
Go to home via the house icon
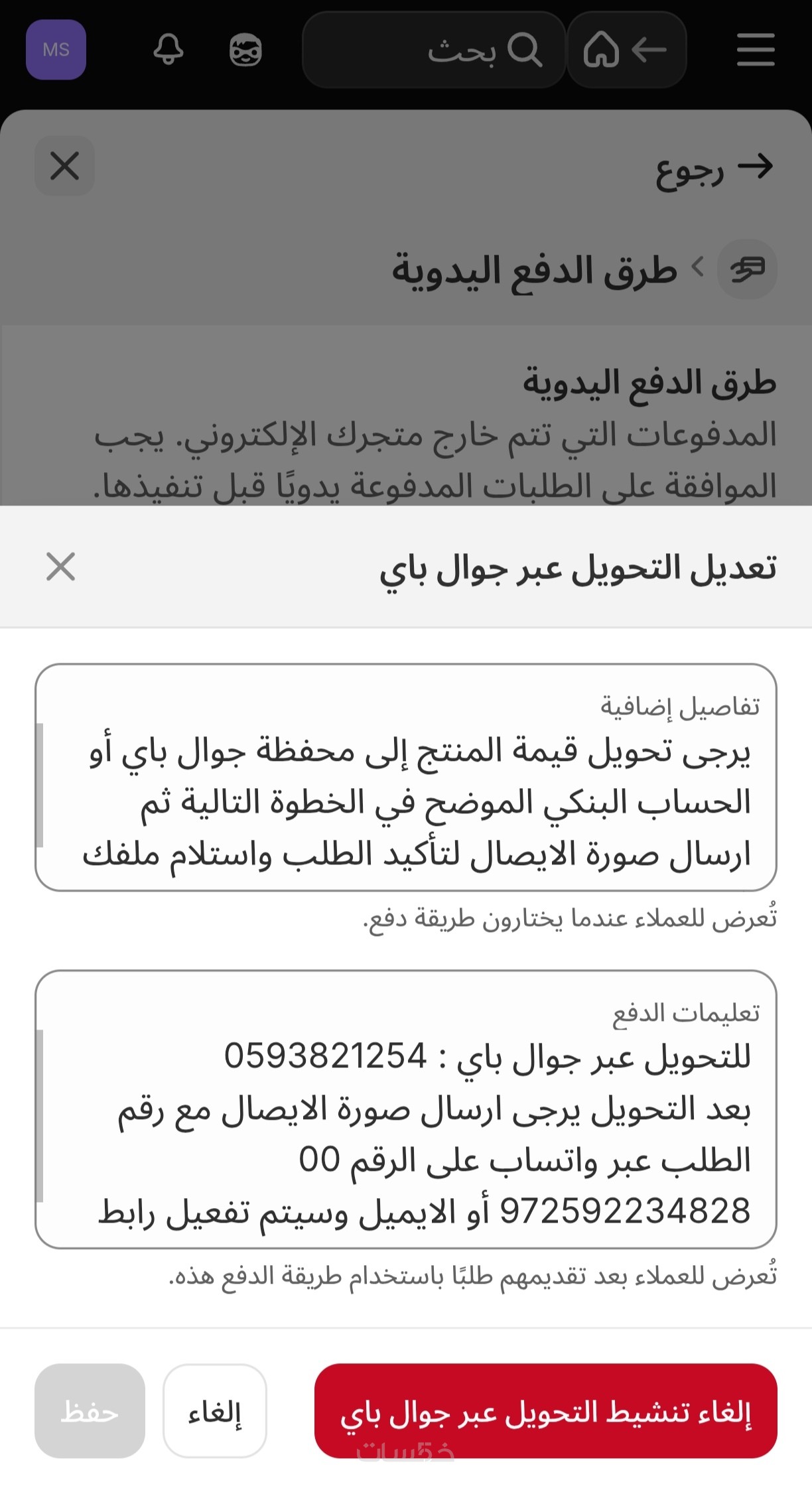(x=602, y=50)
